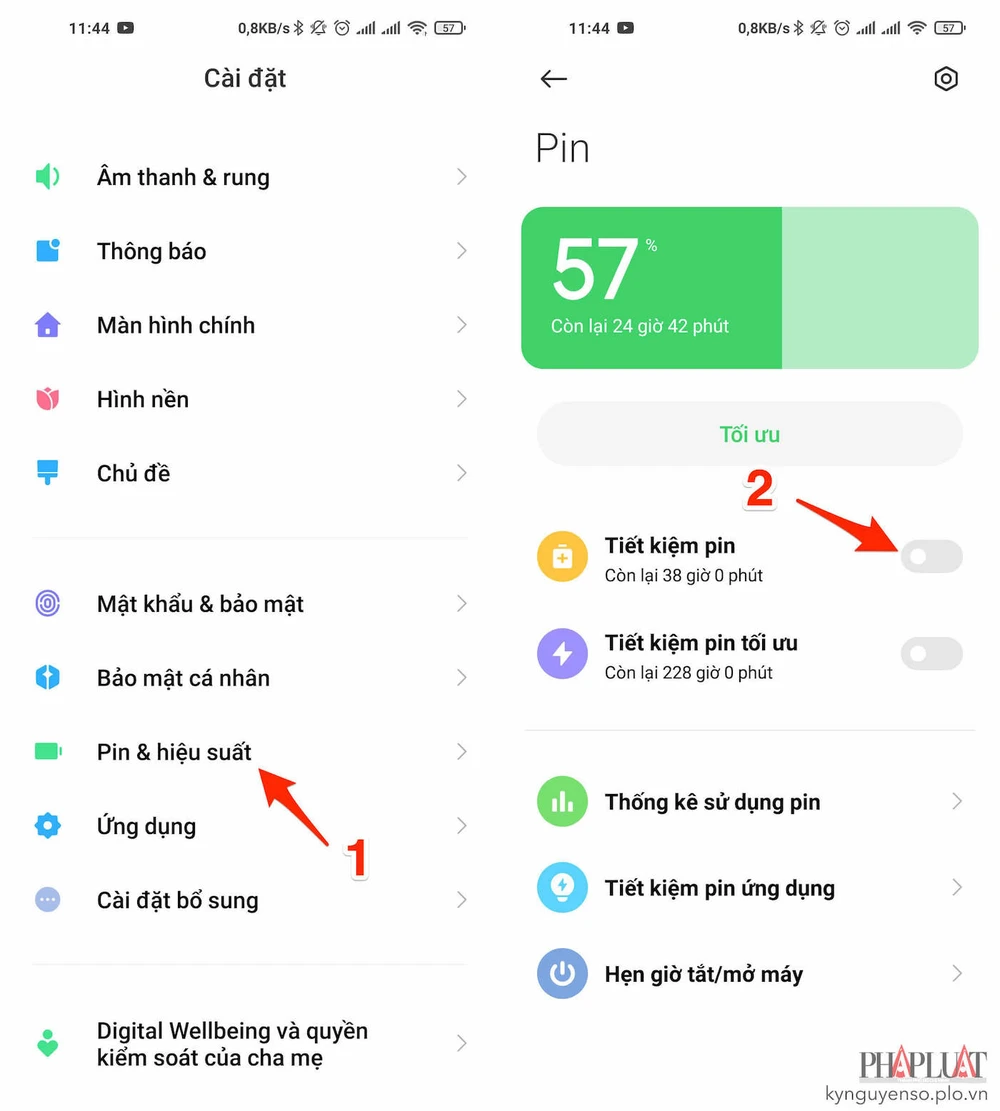Viewport: 1000px width, 1111px height.
Task: Open the Chủ đề row
Action: coord(134,474)
